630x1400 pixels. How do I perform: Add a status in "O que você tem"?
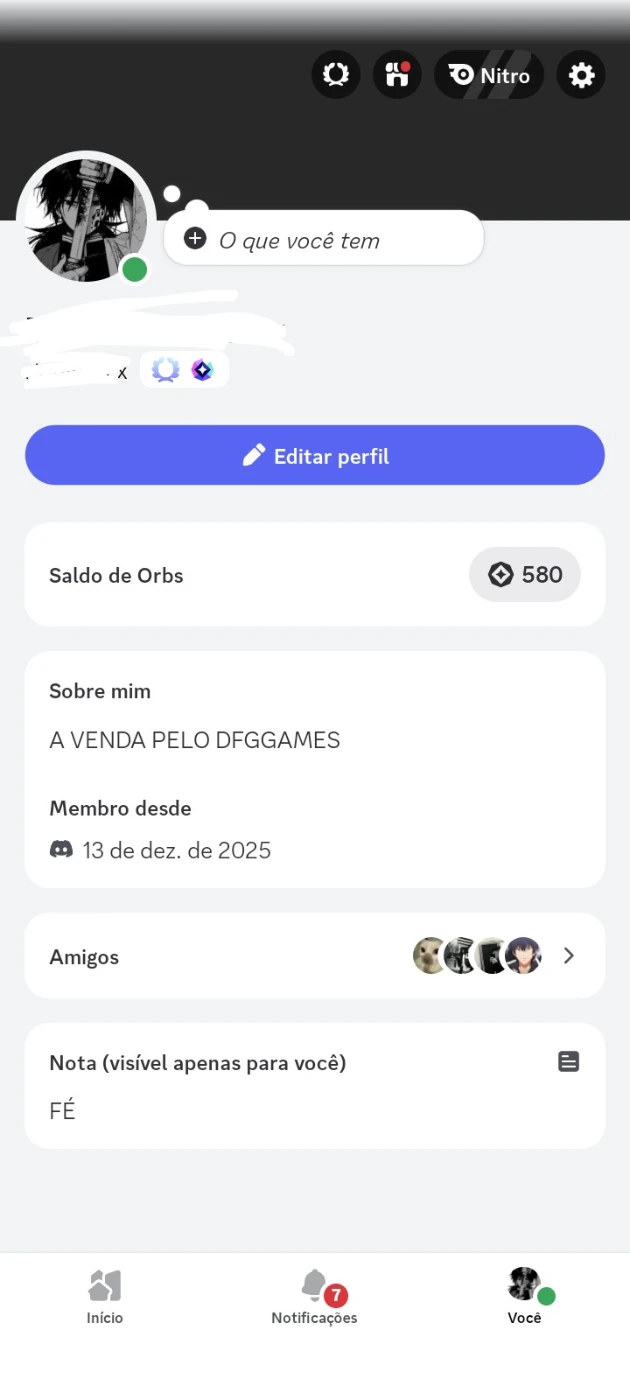click(323, 240)
